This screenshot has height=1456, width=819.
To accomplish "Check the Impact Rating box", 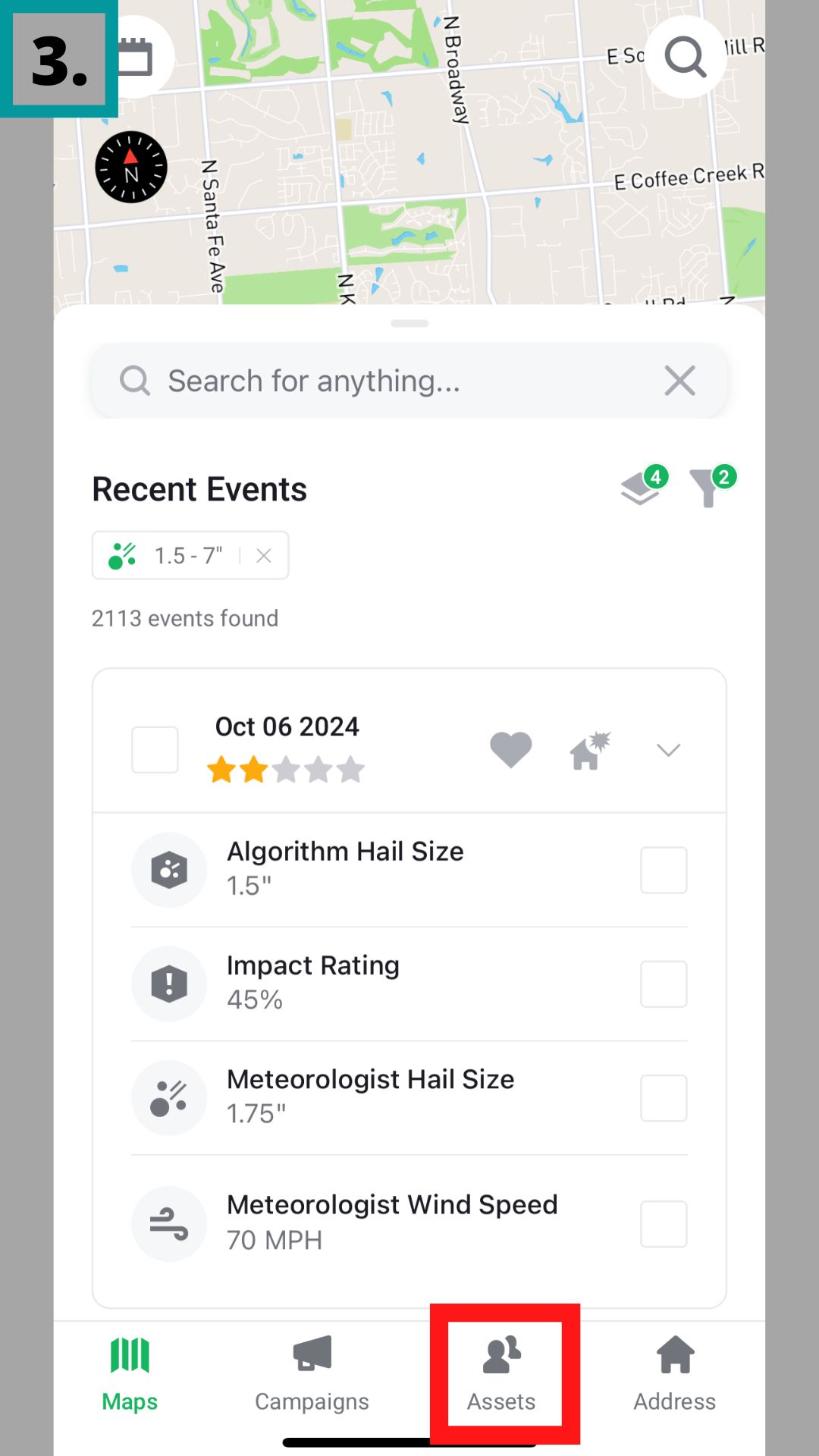I will coord(664,984).
